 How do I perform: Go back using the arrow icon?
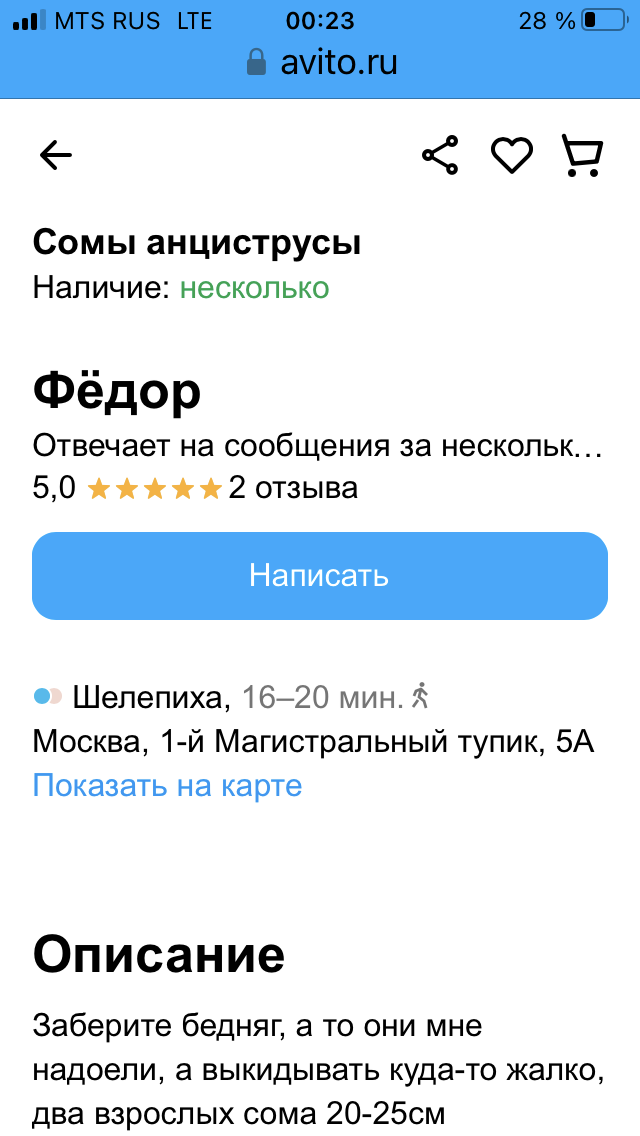(x=56, y=155)
